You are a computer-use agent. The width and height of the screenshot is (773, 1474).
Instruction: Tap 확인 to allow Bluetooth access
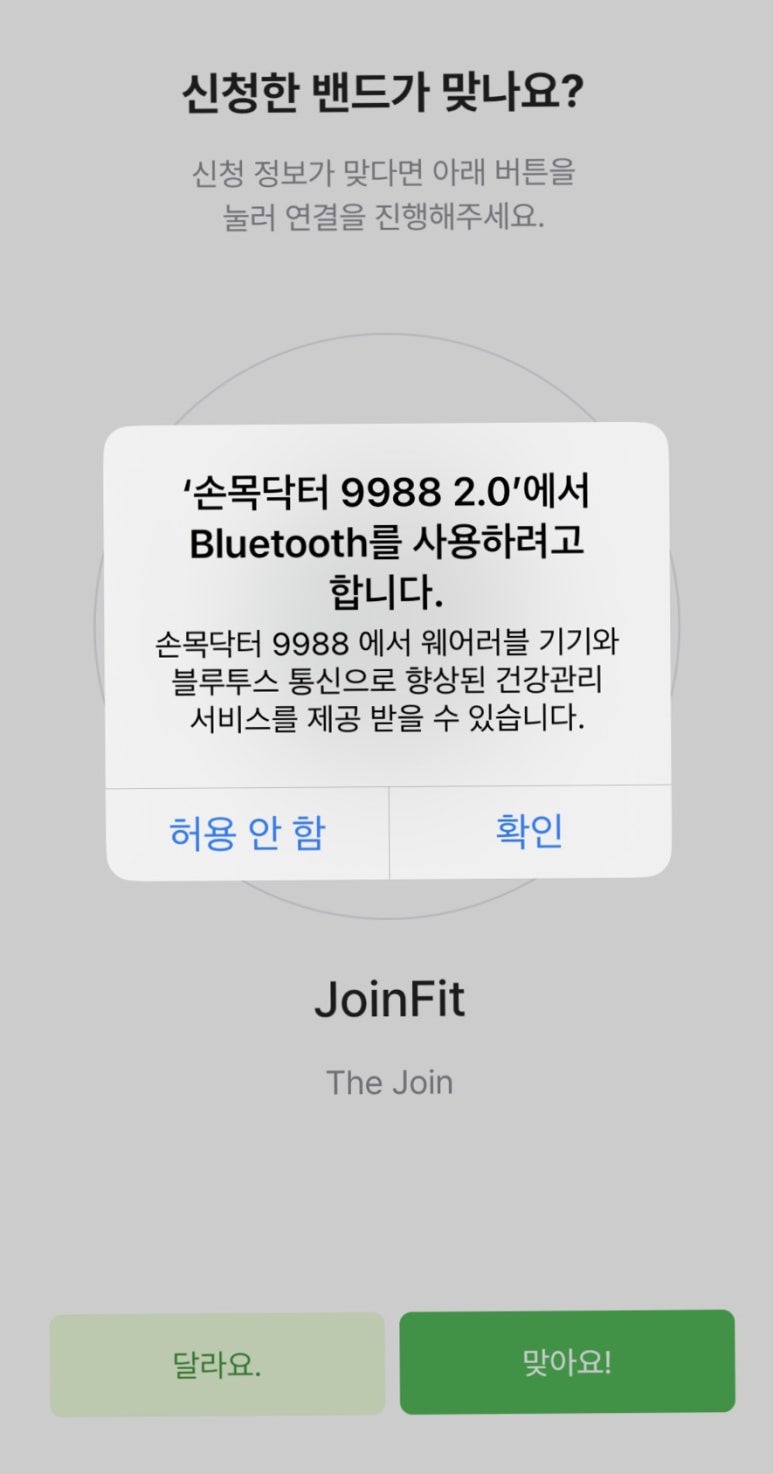pos(529,832)
